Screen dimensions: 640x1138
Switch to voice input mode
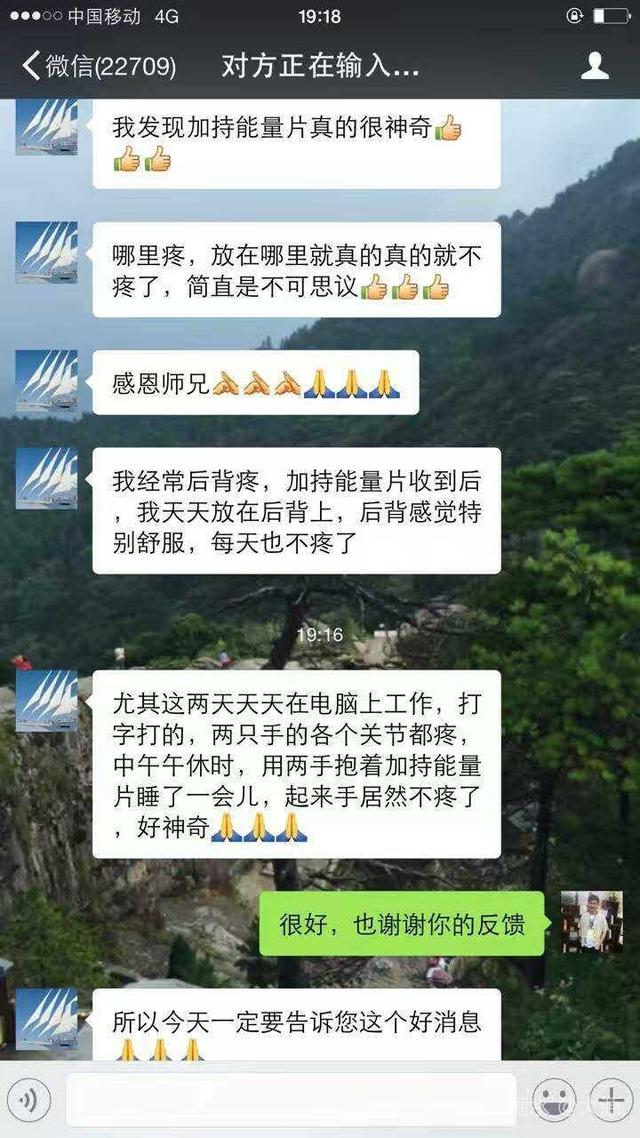coord(31,1101)
